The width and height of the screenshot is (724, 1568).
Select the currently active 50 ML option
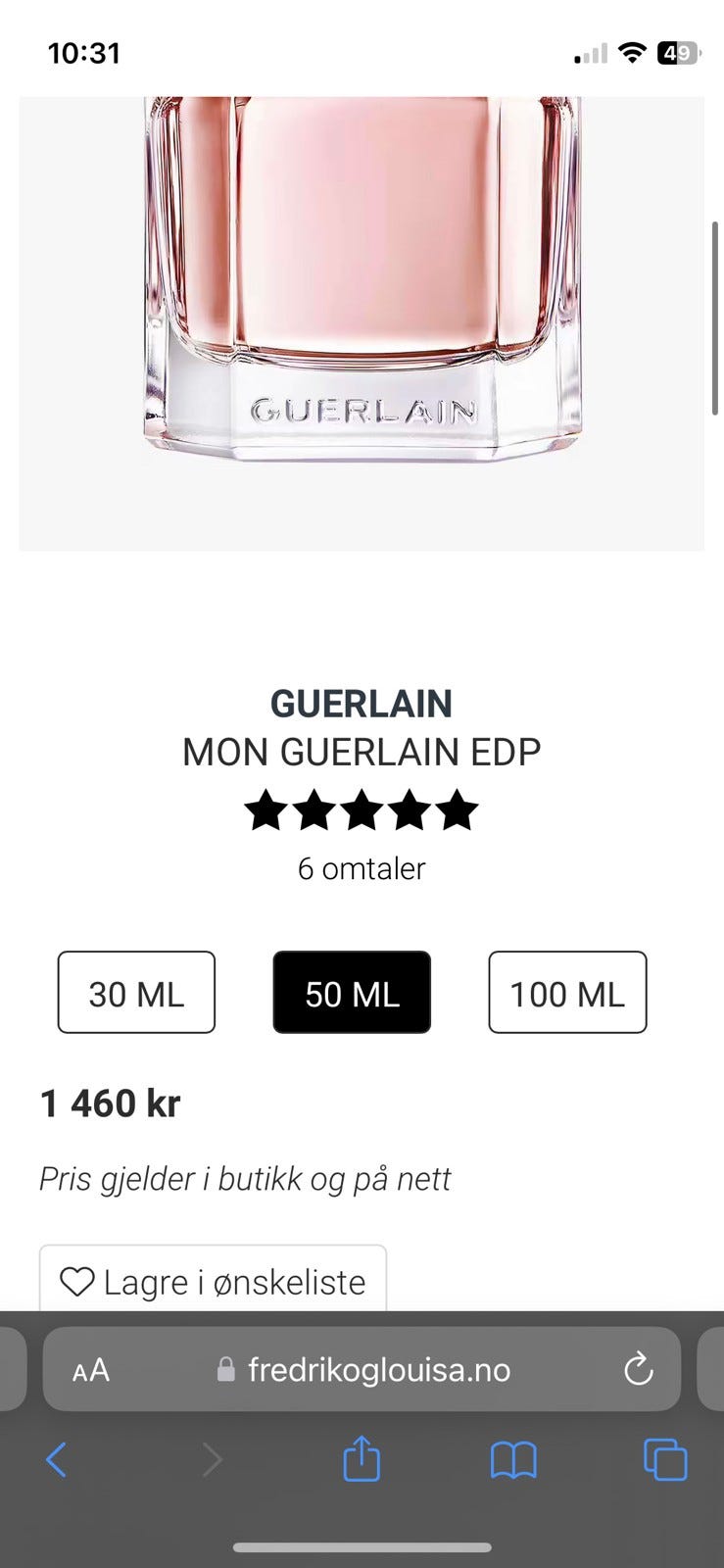[x=352, y=993]
